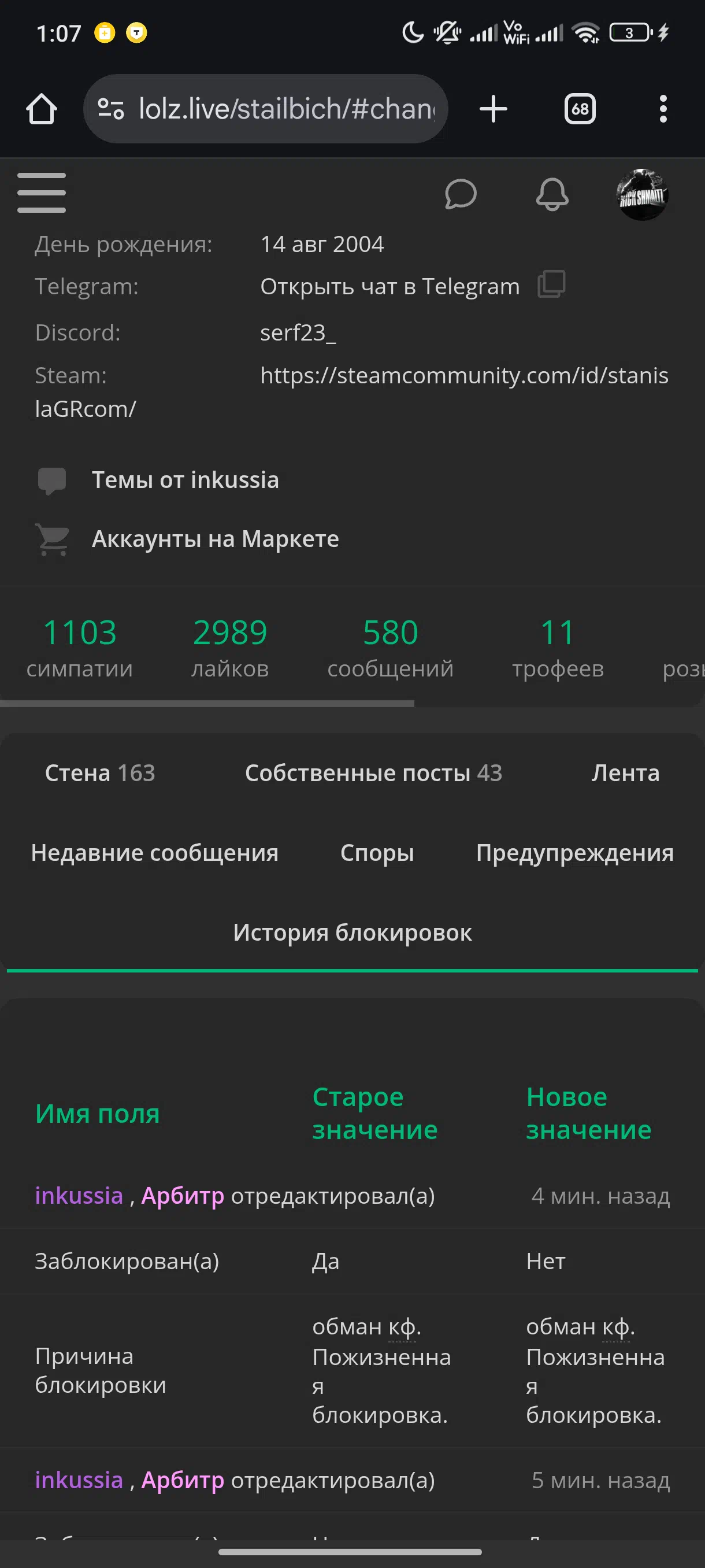
Task: Open the steamcommunity.com profile link
Action: [x=464, y=376]
